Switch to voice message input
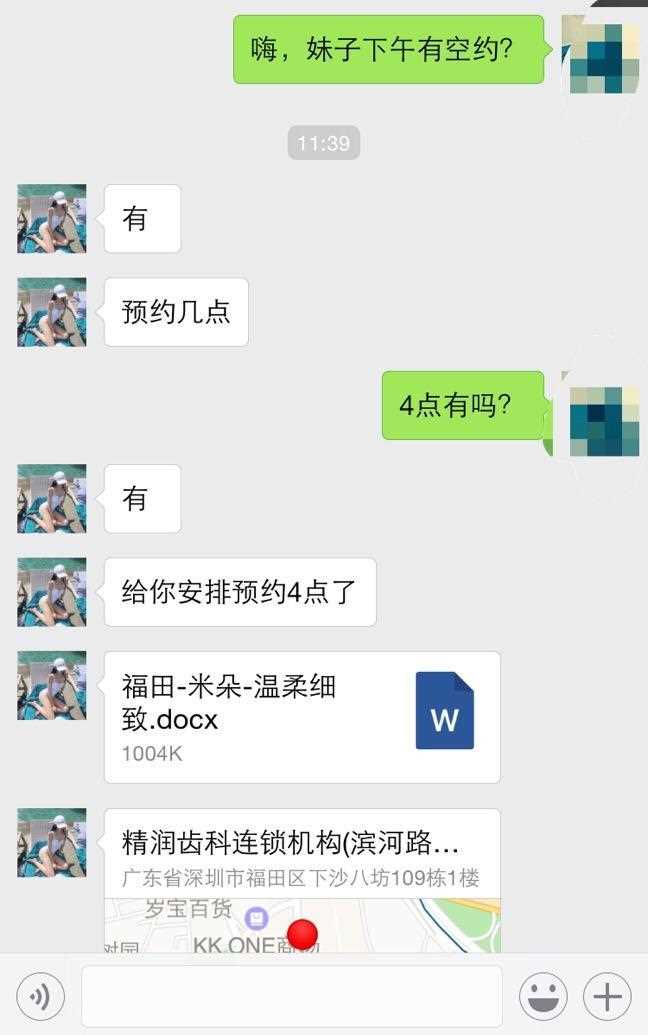 (40, 996)
